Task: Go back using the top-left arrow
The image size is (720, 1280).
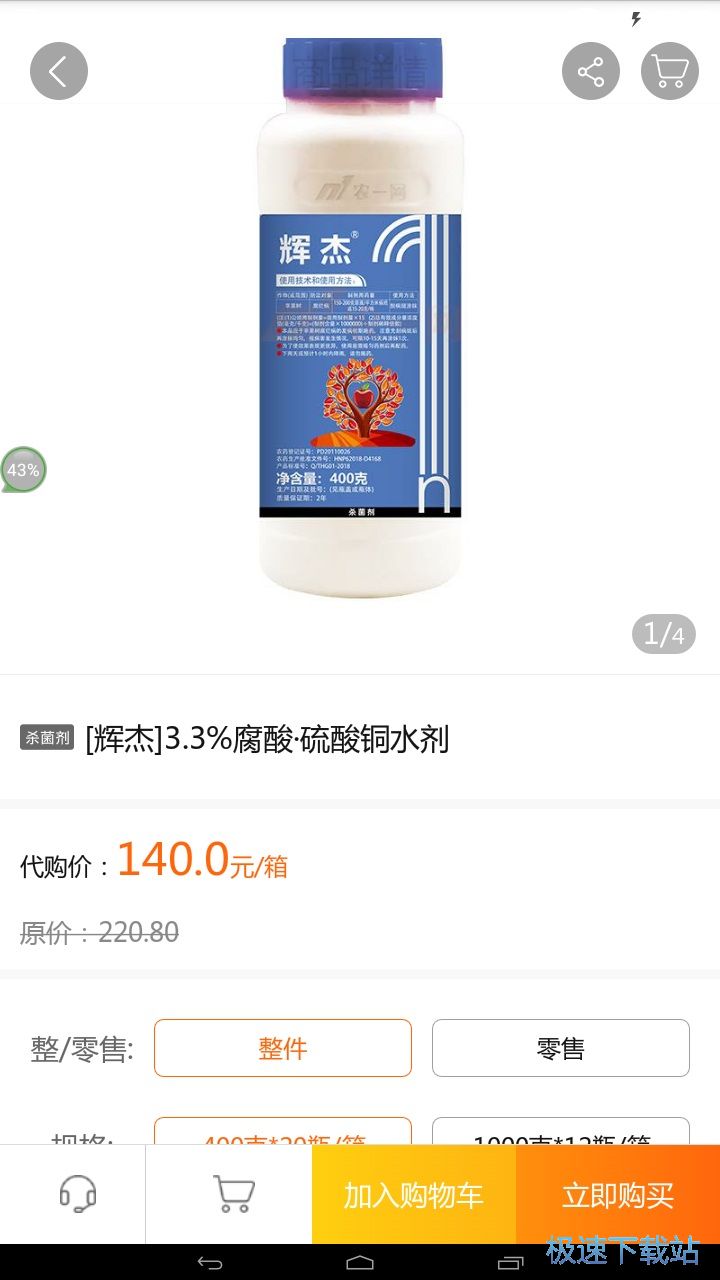Action: pos(59,71)
